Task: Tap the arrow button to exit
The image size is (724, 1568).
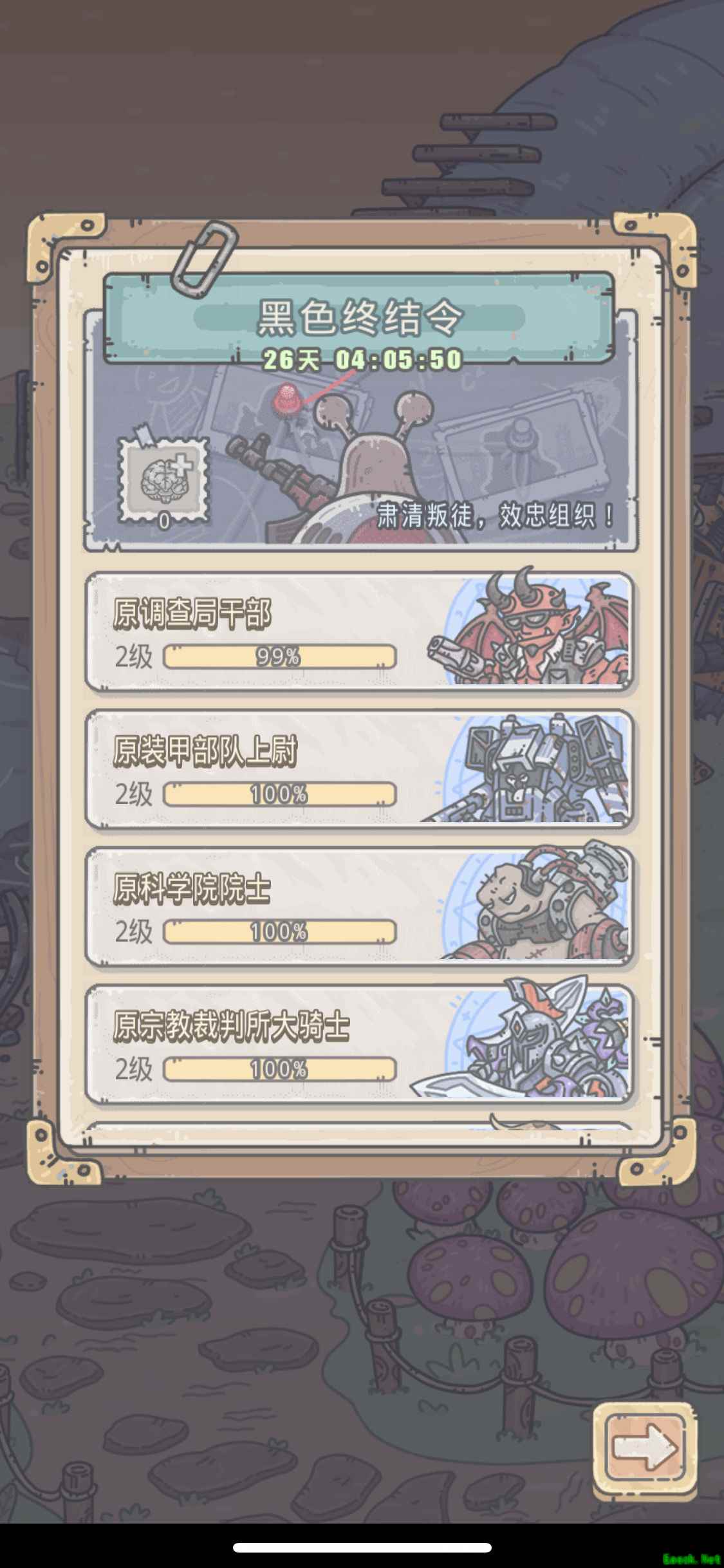Action: [x=644, y=1449]
